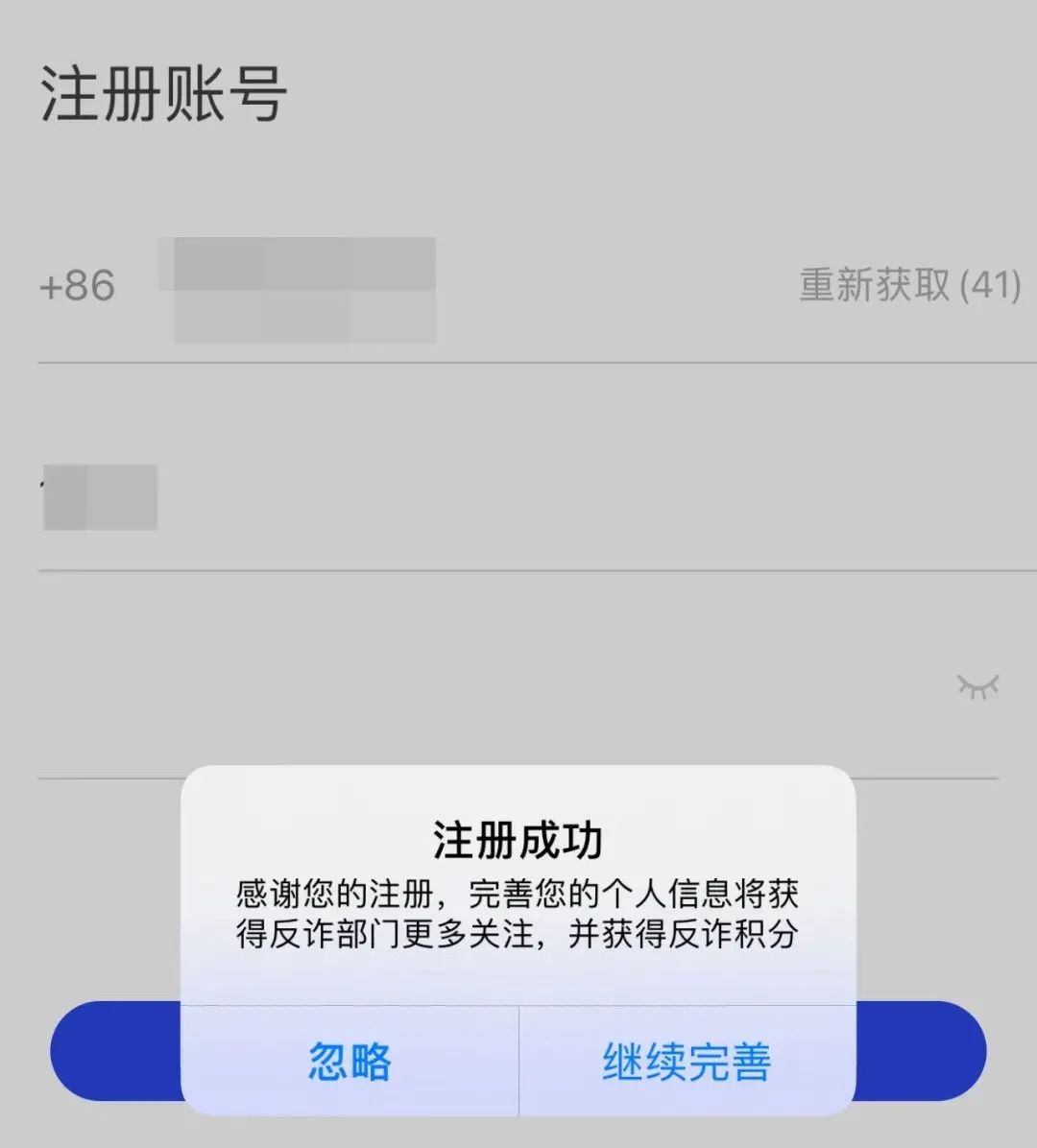The width and height of the screenshot is (1037, 1148).
Task: Reveal hidden password characters via eye icon
Action: point(976,684)
